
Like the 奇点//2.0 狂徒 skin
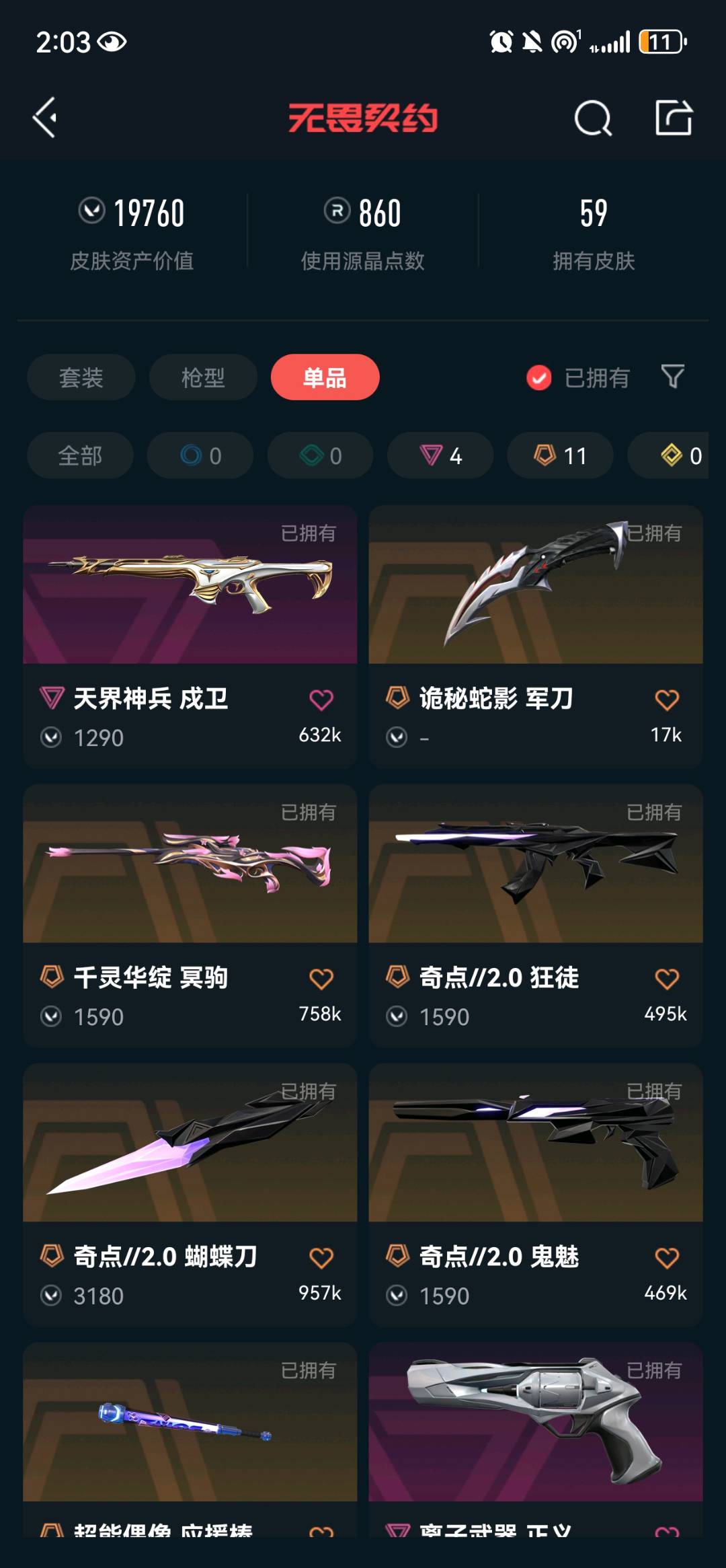pos(667,979)
